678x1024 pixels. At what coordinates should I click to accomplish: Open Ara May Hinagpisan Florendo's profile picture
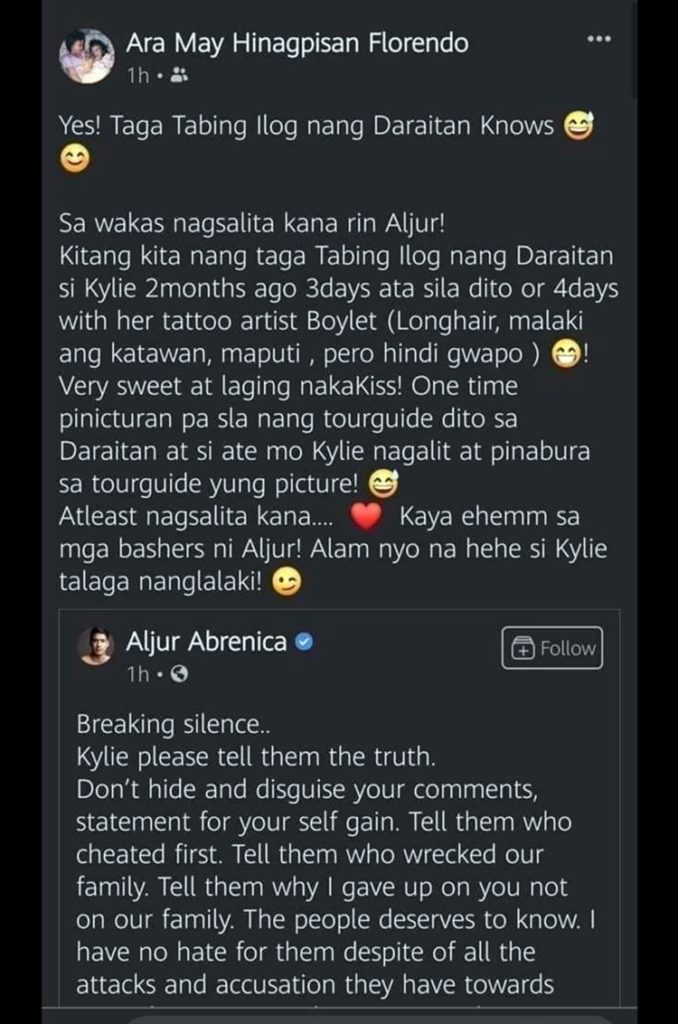(x=88, y=55)
